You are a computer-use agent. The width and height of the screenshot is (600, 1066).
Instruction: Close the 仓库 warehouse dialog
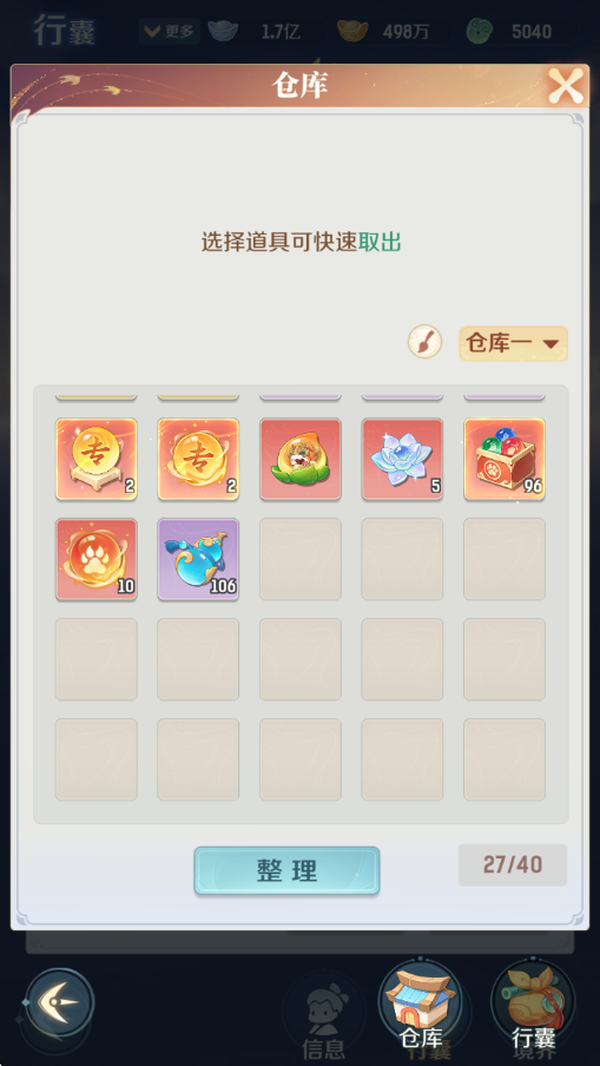click(565, 87)
